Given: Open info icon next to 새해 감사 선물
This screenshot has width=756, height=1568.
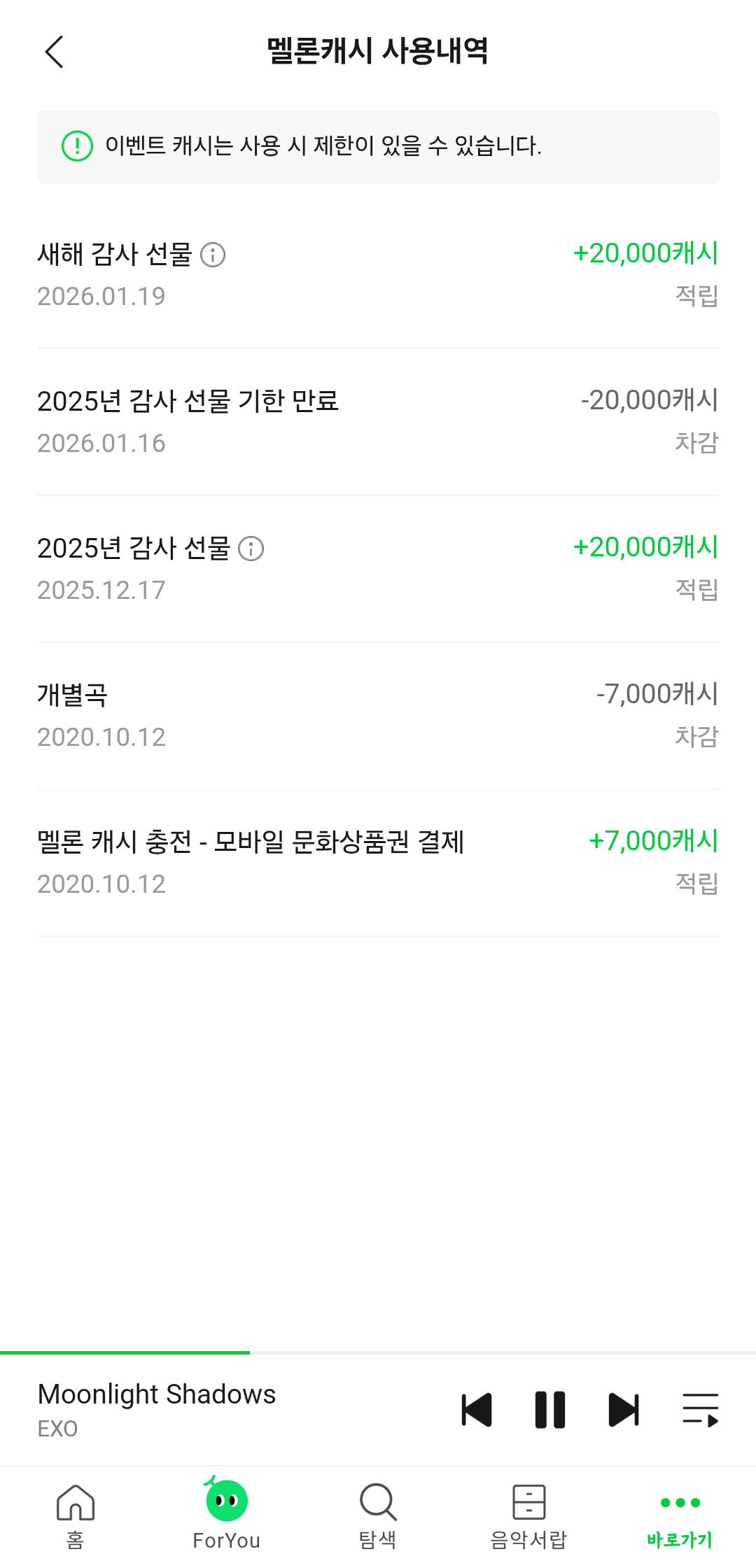Looking at the screenshot, I should (213, 255).
